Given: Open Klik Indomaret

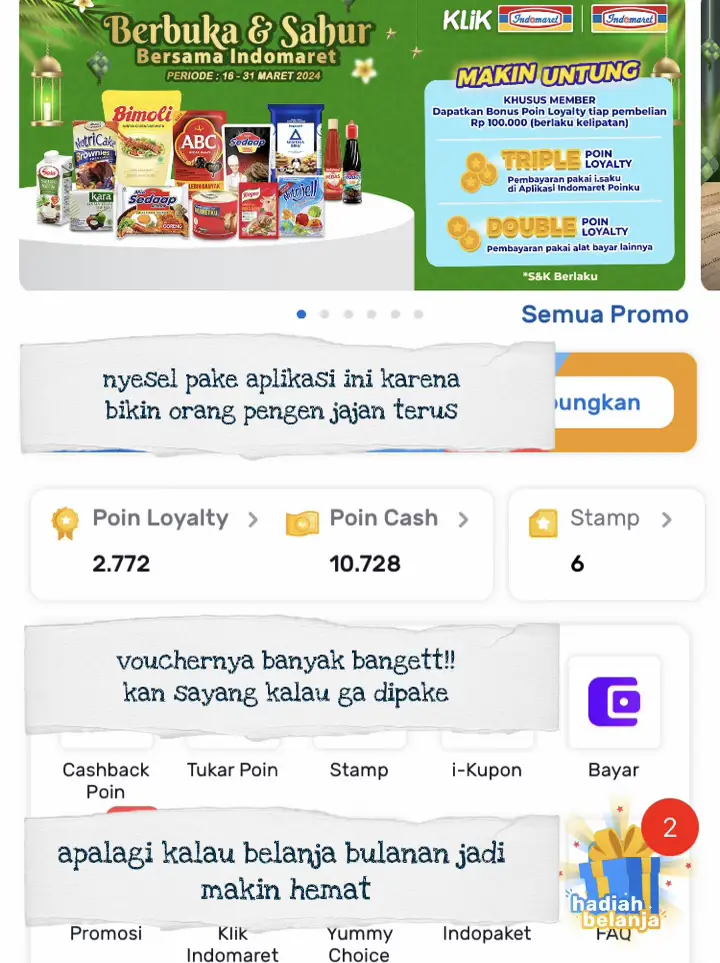Looking at the screenshot, I should tap(232, 942).
